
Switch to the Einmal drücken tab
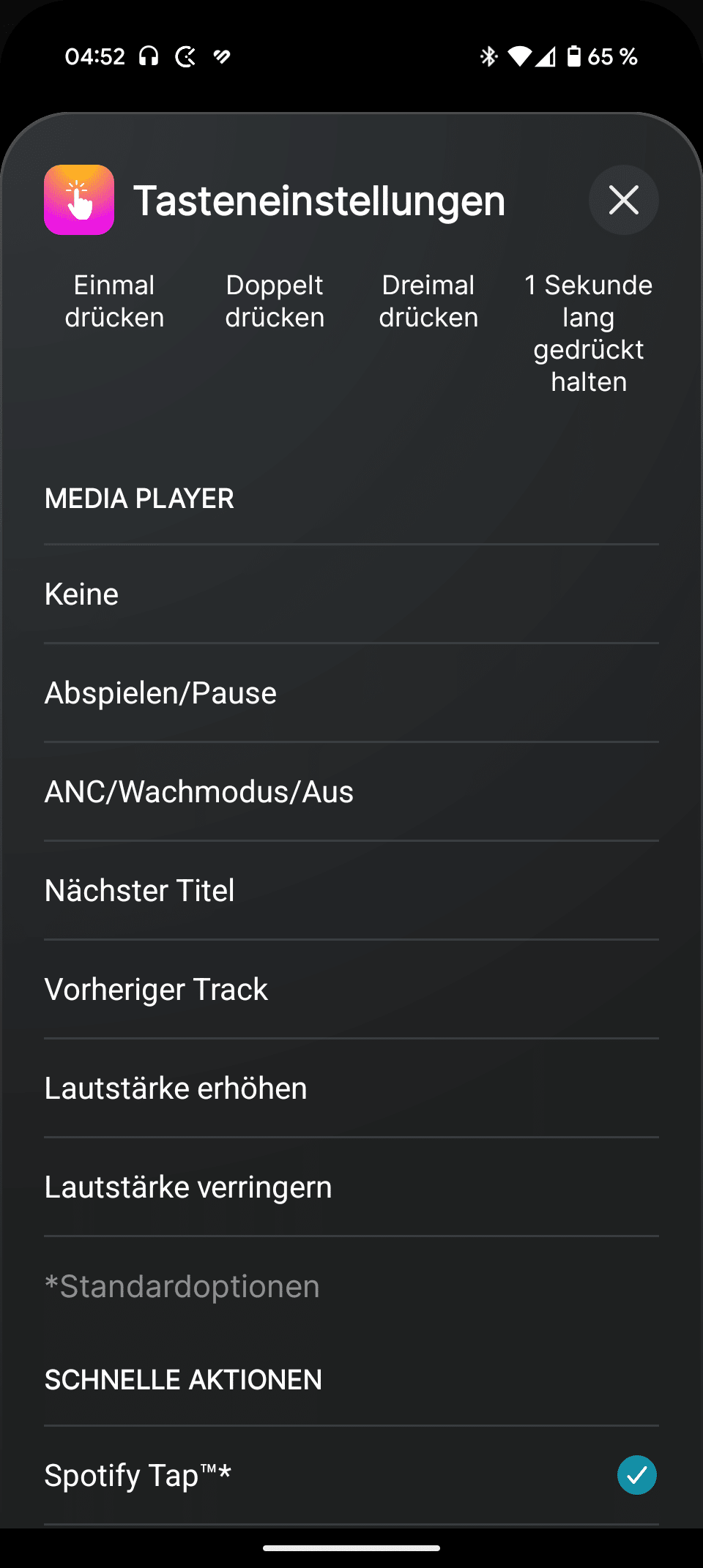click(114, 301)
